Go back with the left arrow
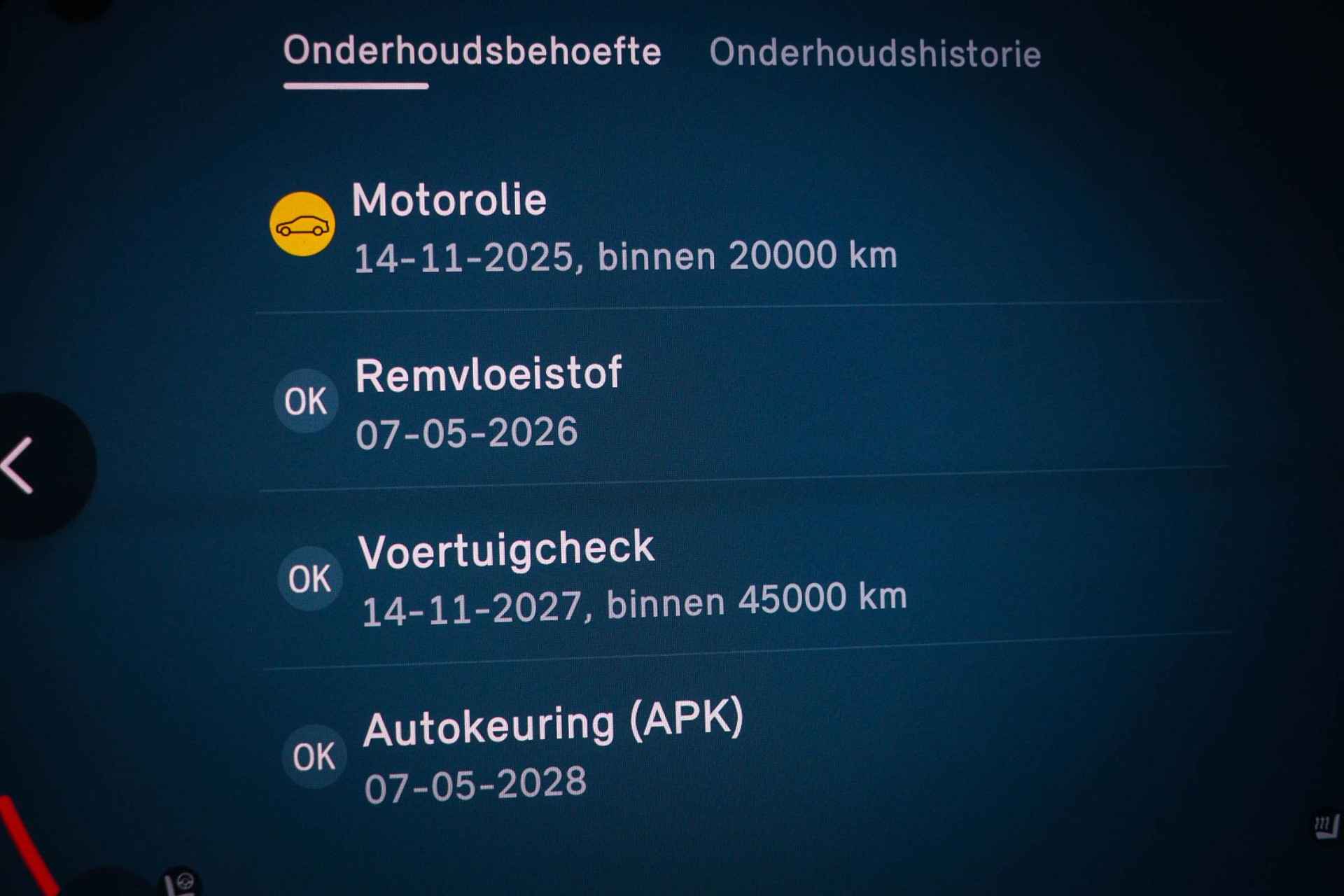 coord(20,465)
